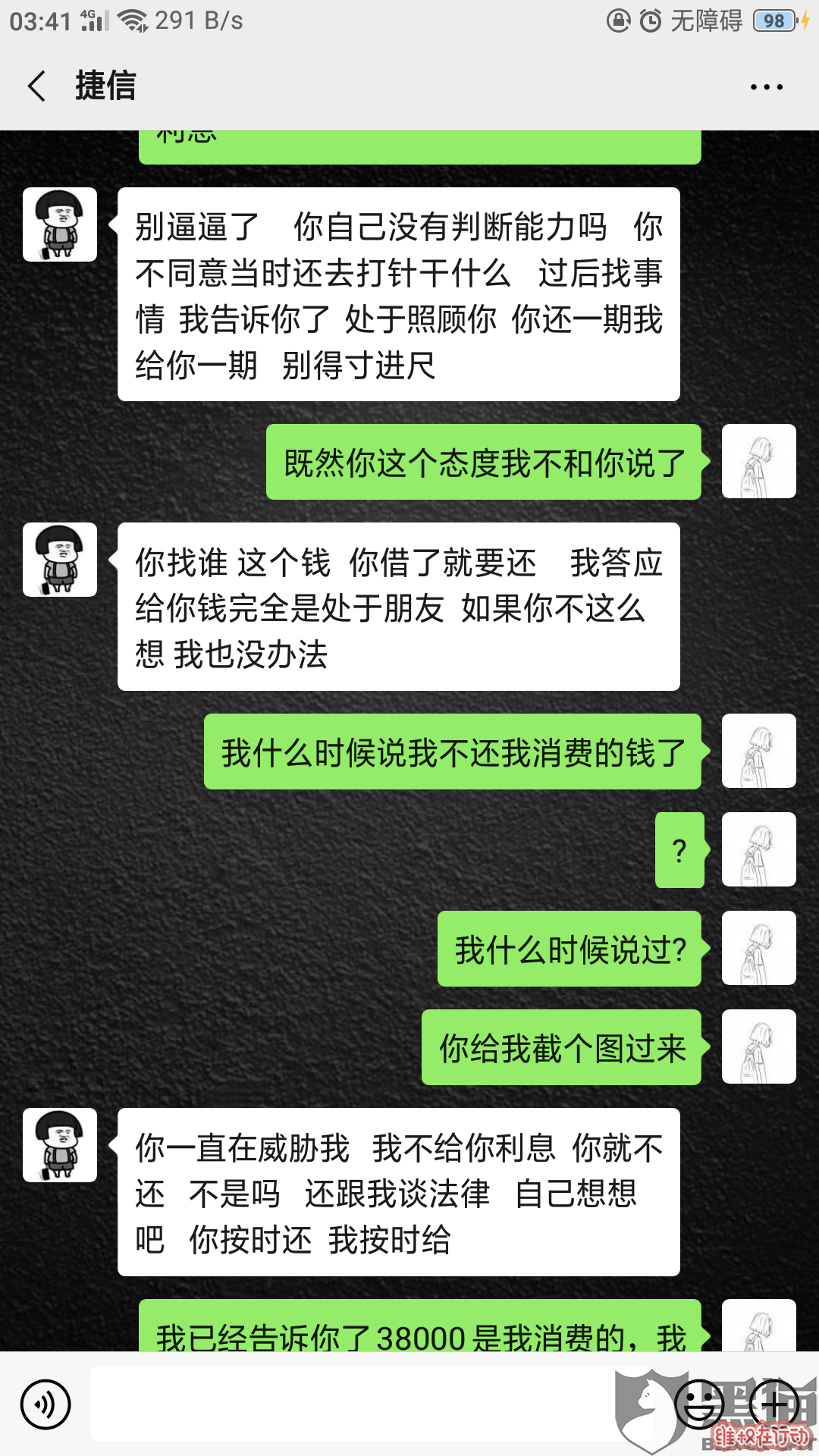Open own avatar beside 既然你这个态度 message
Image resolution: width=819 pixels, height=1456 pixels.
pyautogui.click(x=758, y=461)
